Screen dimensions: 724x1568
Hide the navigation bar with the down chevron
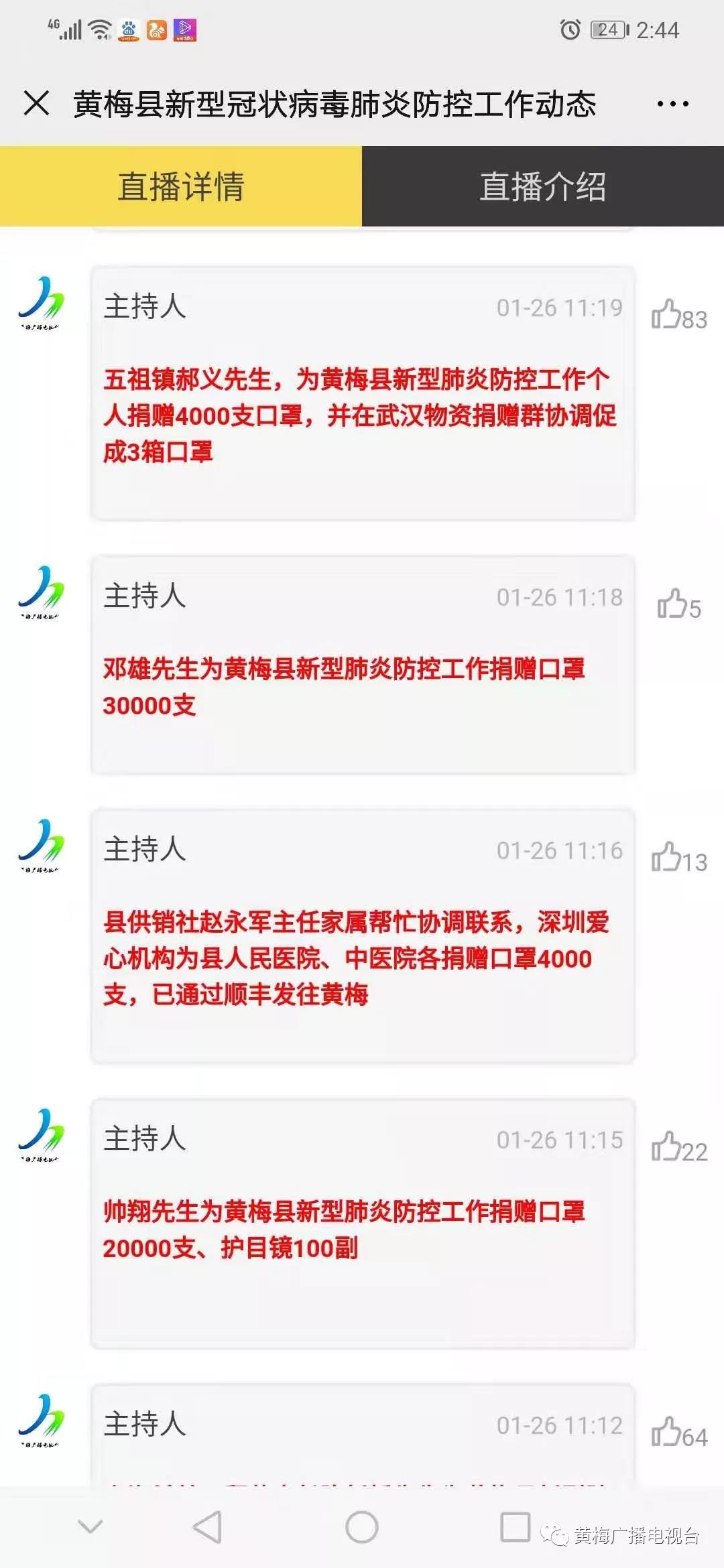tap(90, 1527)
